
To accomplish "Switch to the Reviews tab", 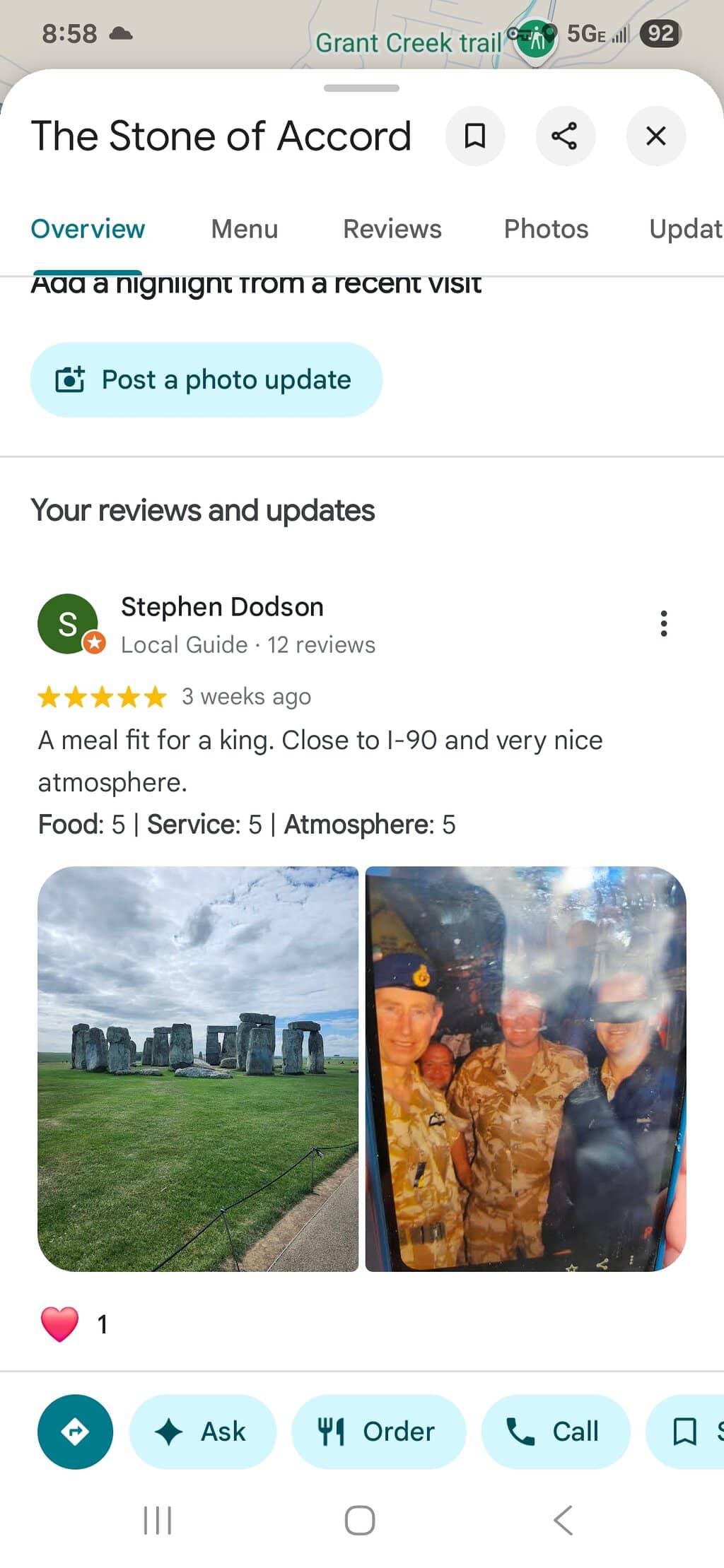I will point(392,229).
